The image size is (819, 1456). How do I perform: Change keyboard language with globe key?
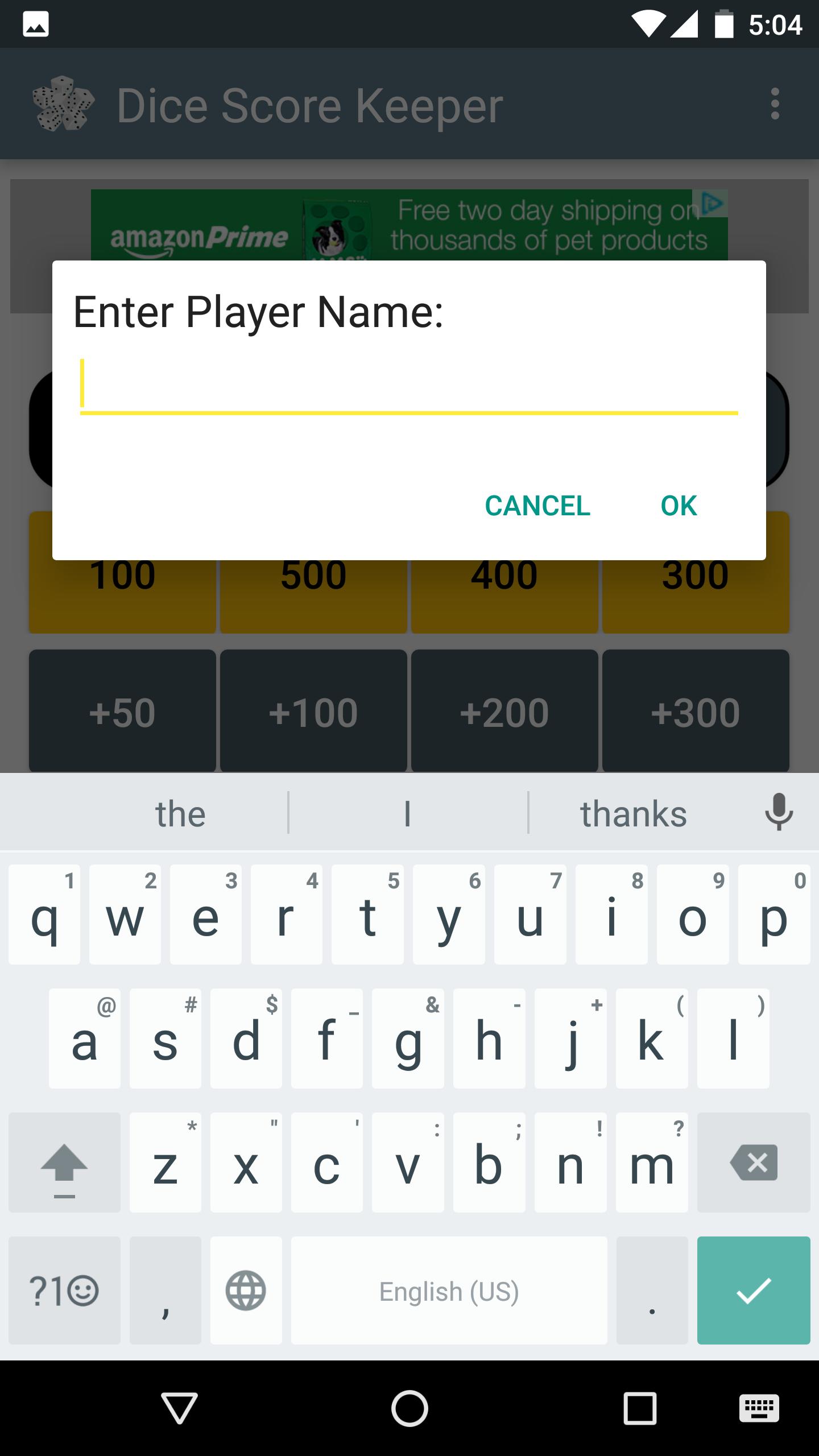tap(246, 1290)
